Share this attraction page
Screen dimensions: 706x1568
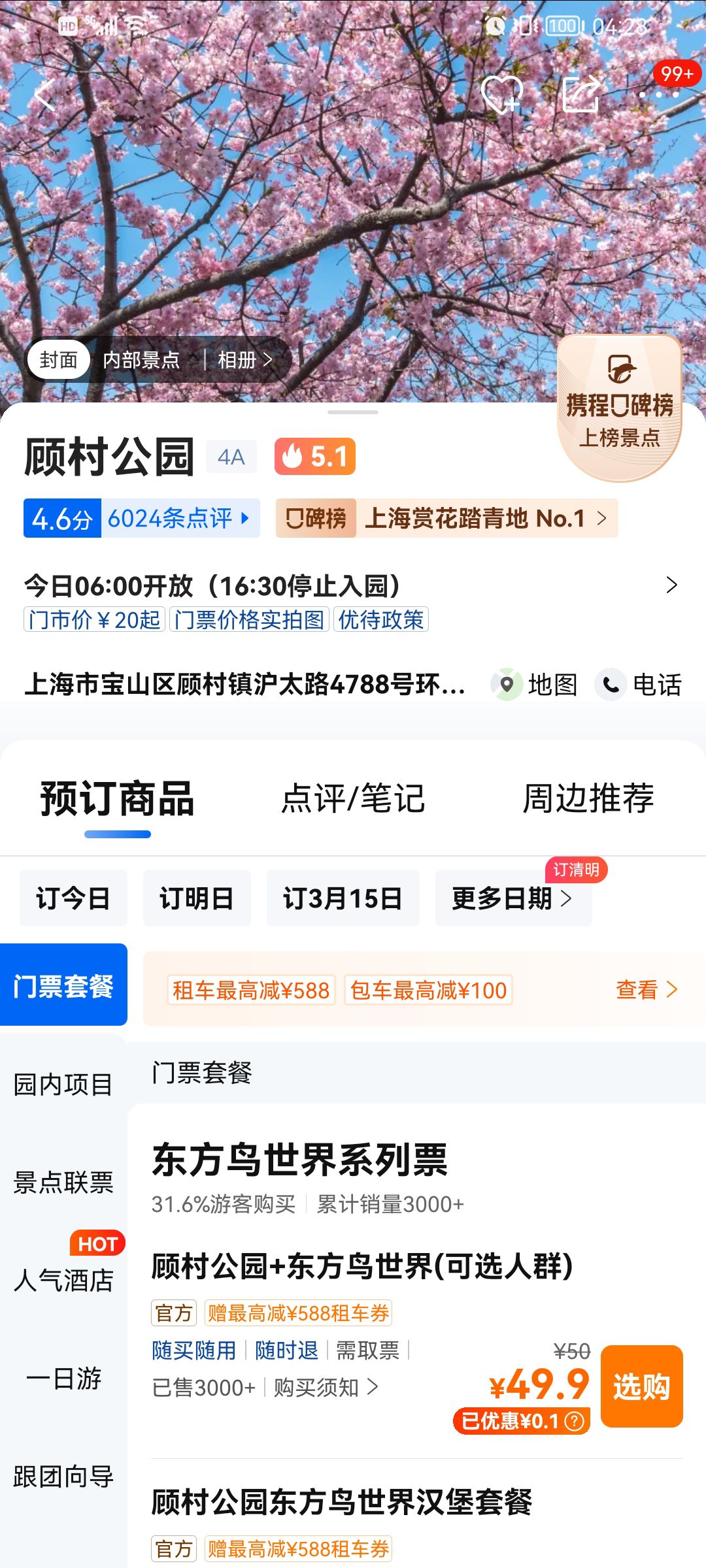[582, 95]
